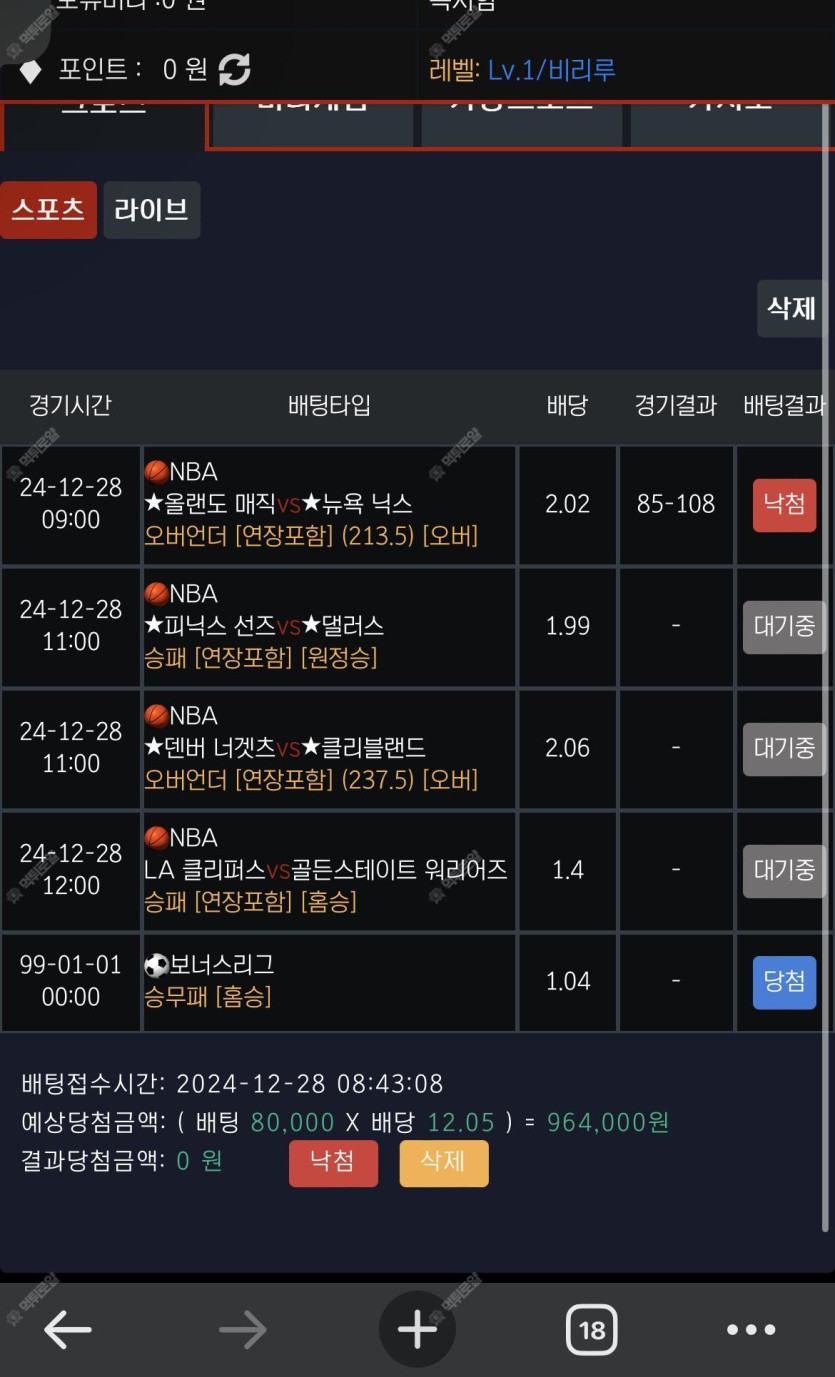Select the 스포츠 filter
835x1377 pixels.
tap(48, 210)
